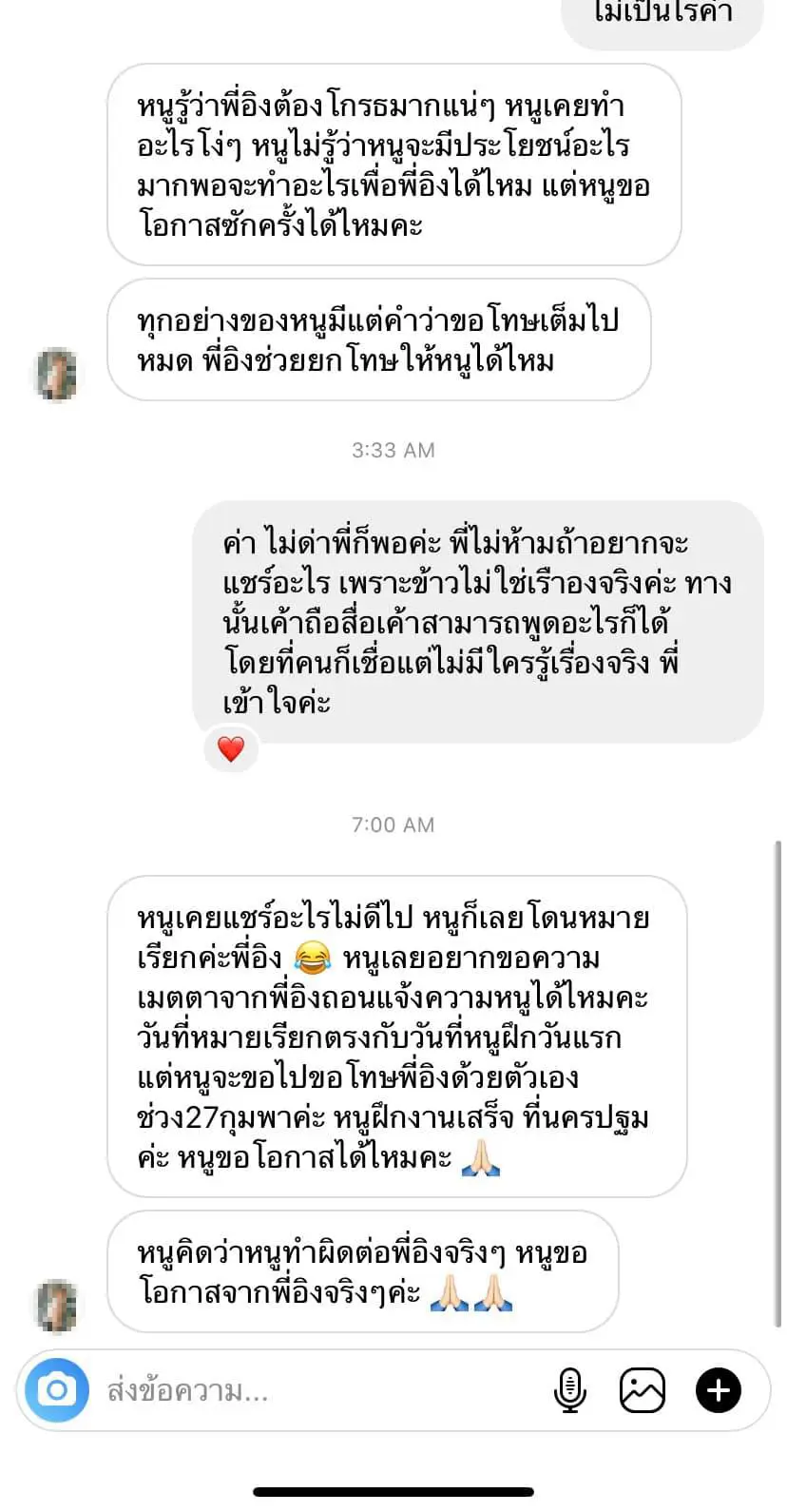Open more attachment options with the plus icon
Viewport: 787px width, 1512px height.
pos(719,1391)
